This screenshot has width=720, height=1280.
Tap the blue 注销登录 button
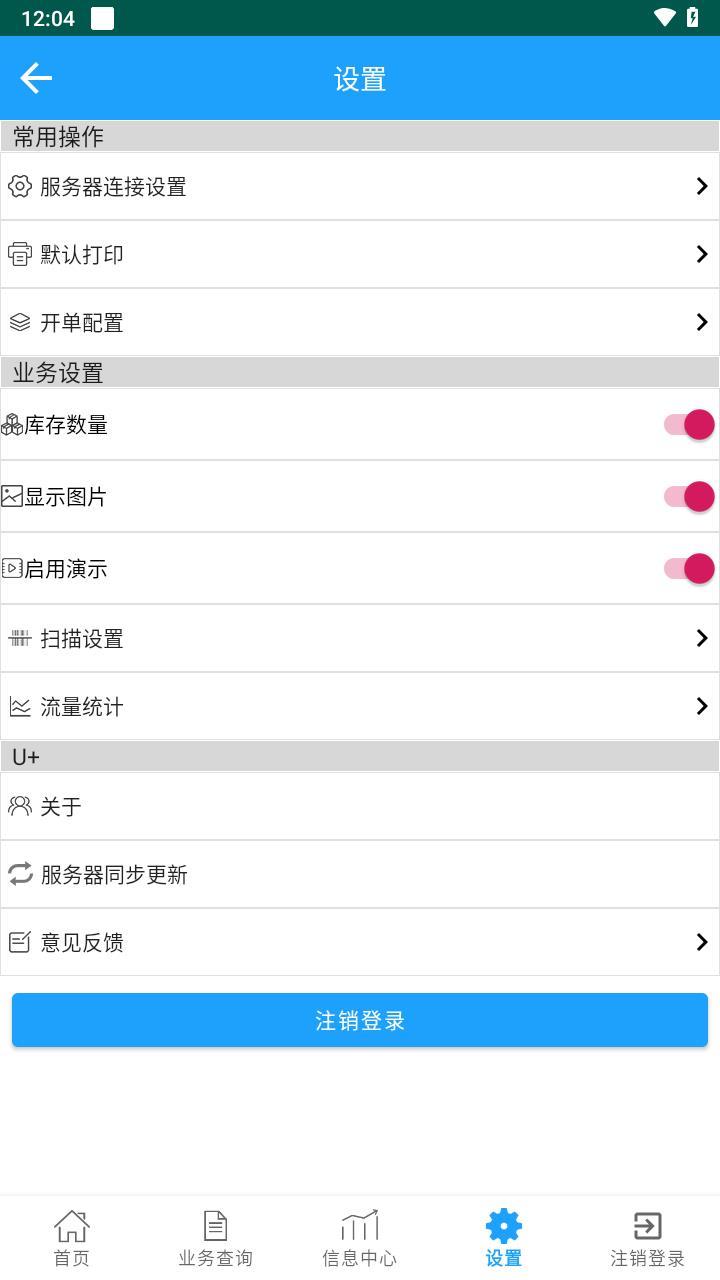pyautogui.click(x=360, y=1020)
